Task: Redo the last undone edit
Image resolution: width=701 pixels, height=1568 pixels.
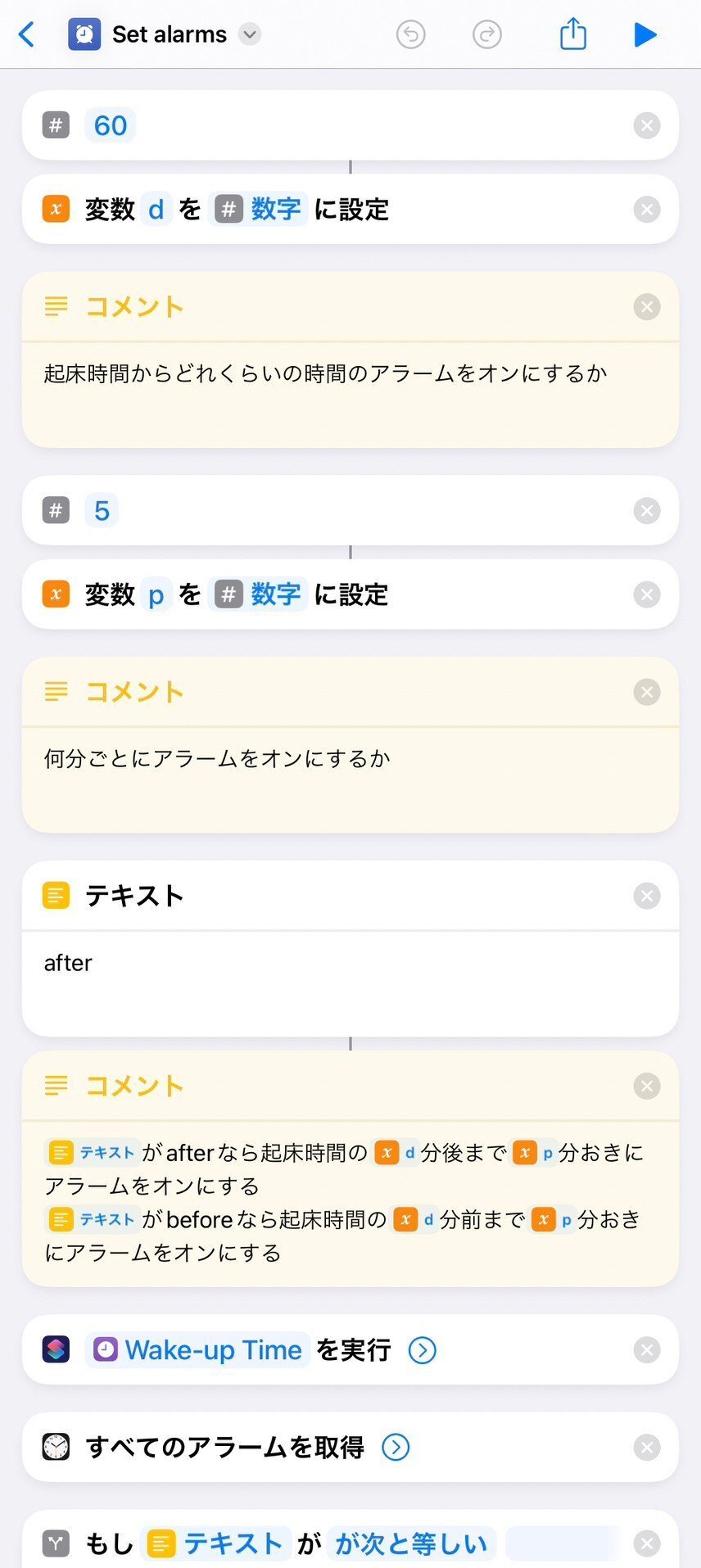Action: (487, 34)
